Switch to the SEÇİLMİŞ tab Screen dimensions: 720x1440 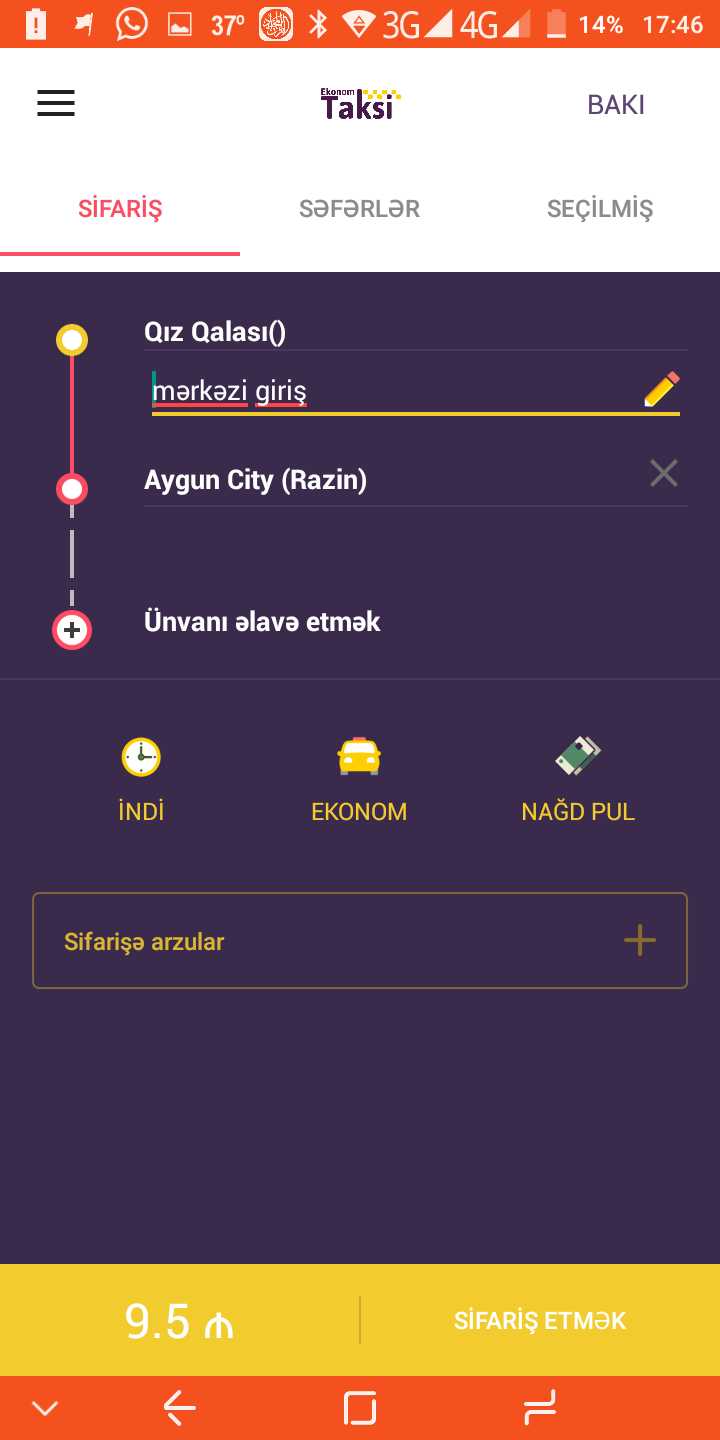coord(599,209)
